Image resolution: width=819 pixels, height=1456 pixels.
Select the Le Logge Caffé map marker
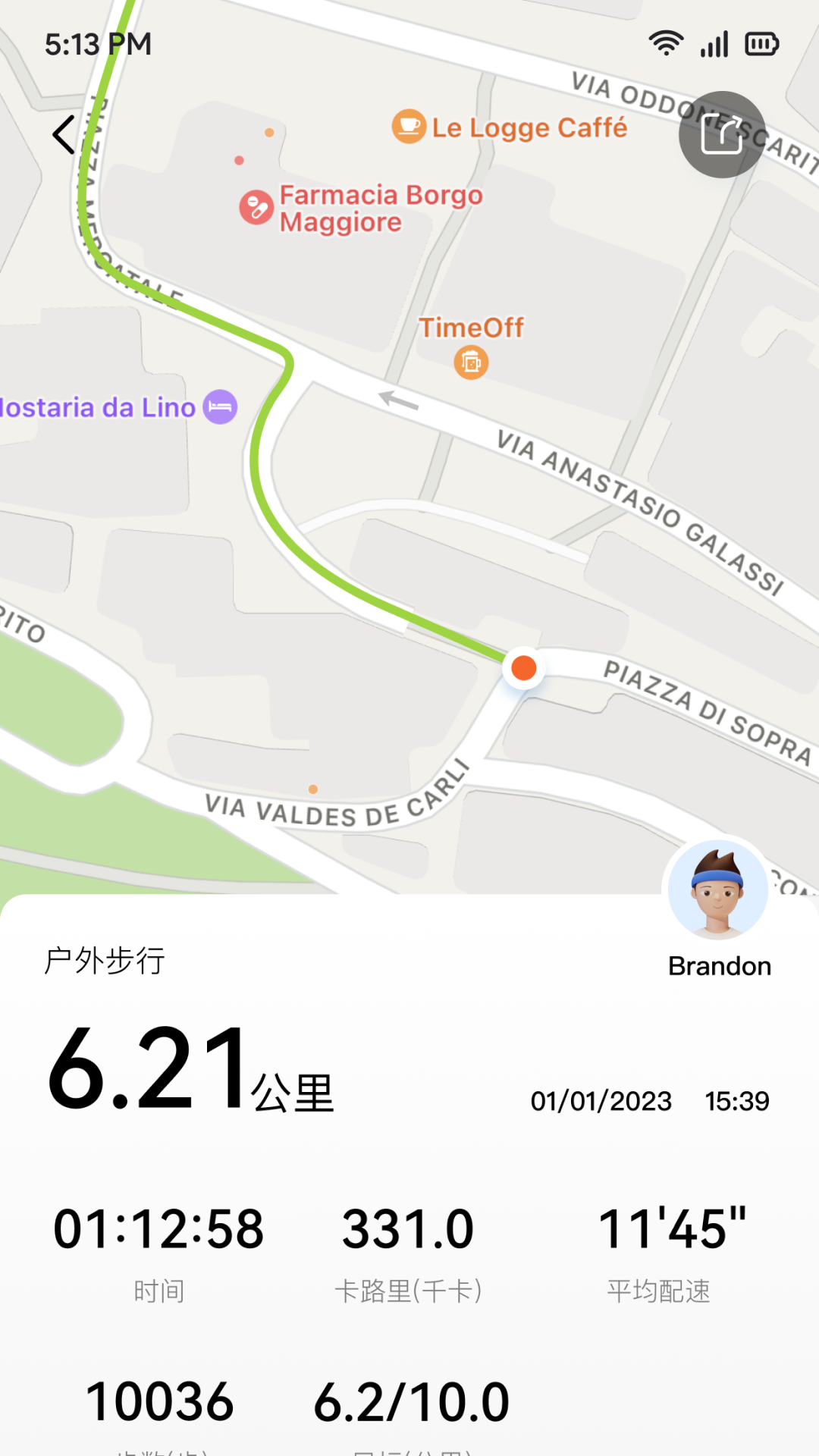pyautogui.click(x=409, y=126)
